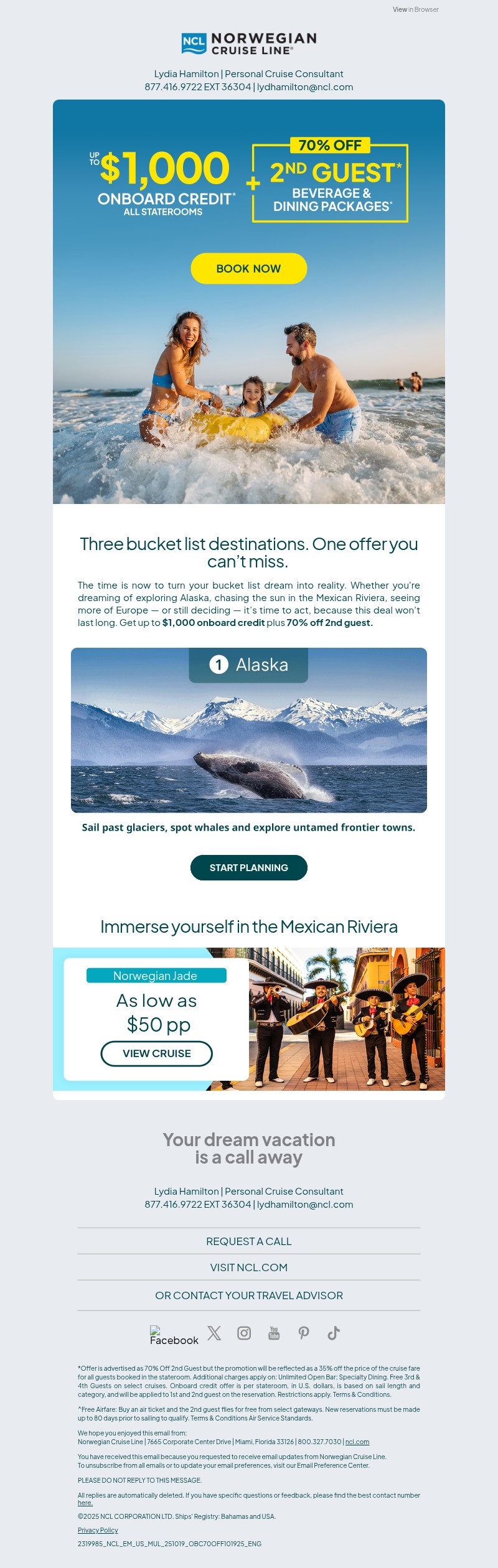Open the Privacy Policy link
This screenshot has height=1568, width=498.
click(x=98, y=1530)
